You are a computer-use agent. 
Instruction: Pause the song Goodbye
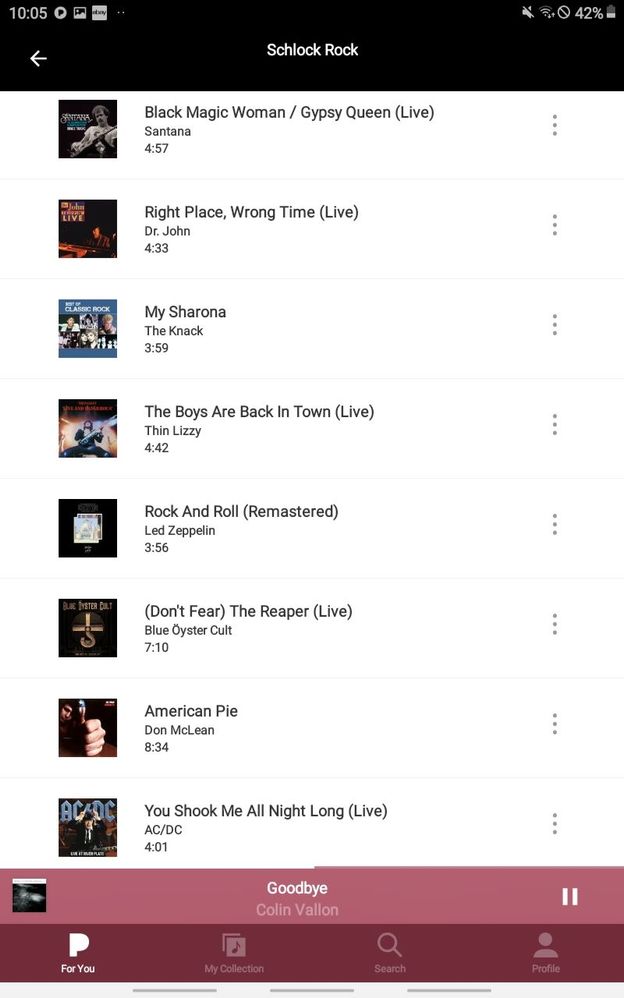[570, 896]
